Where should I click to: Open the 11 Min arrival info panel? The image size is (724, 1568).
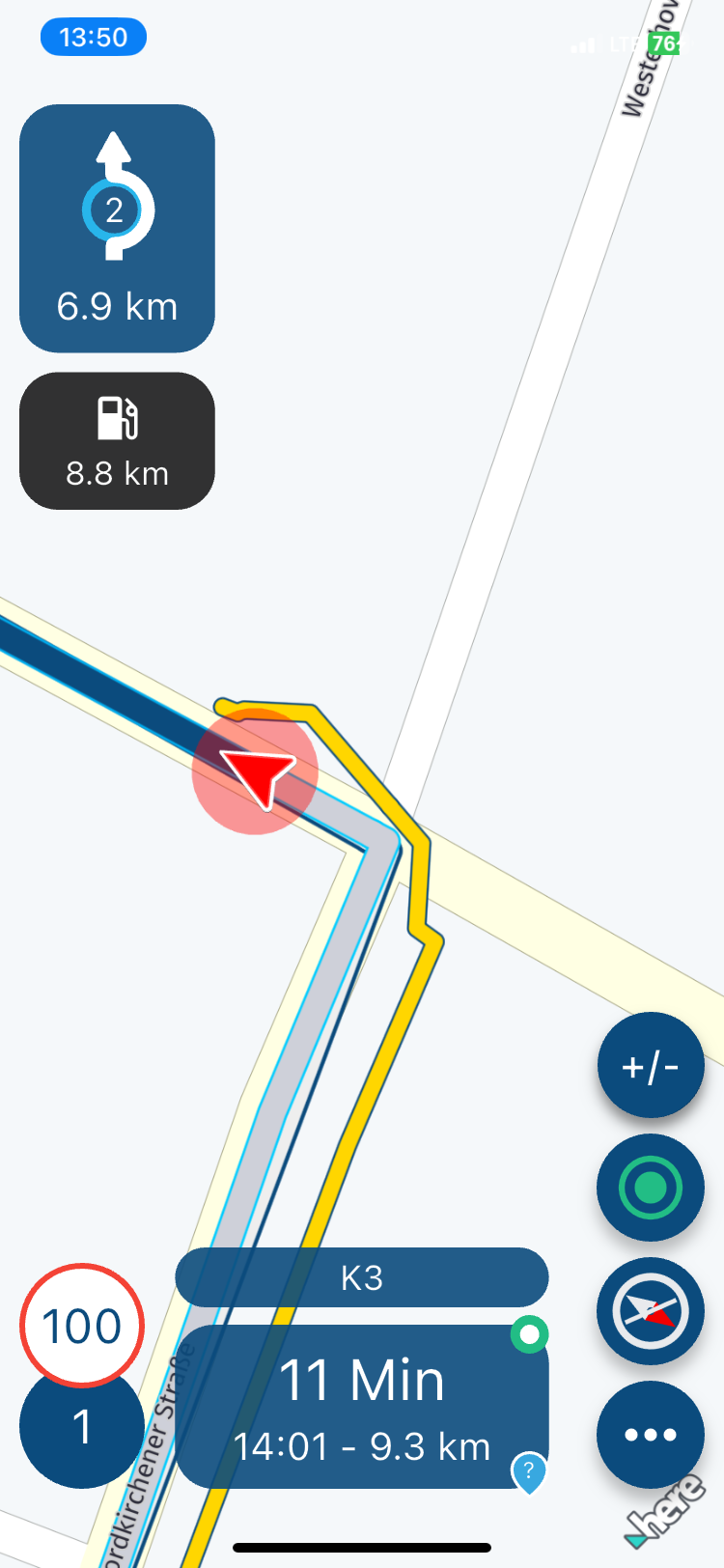click(362, 1408)
